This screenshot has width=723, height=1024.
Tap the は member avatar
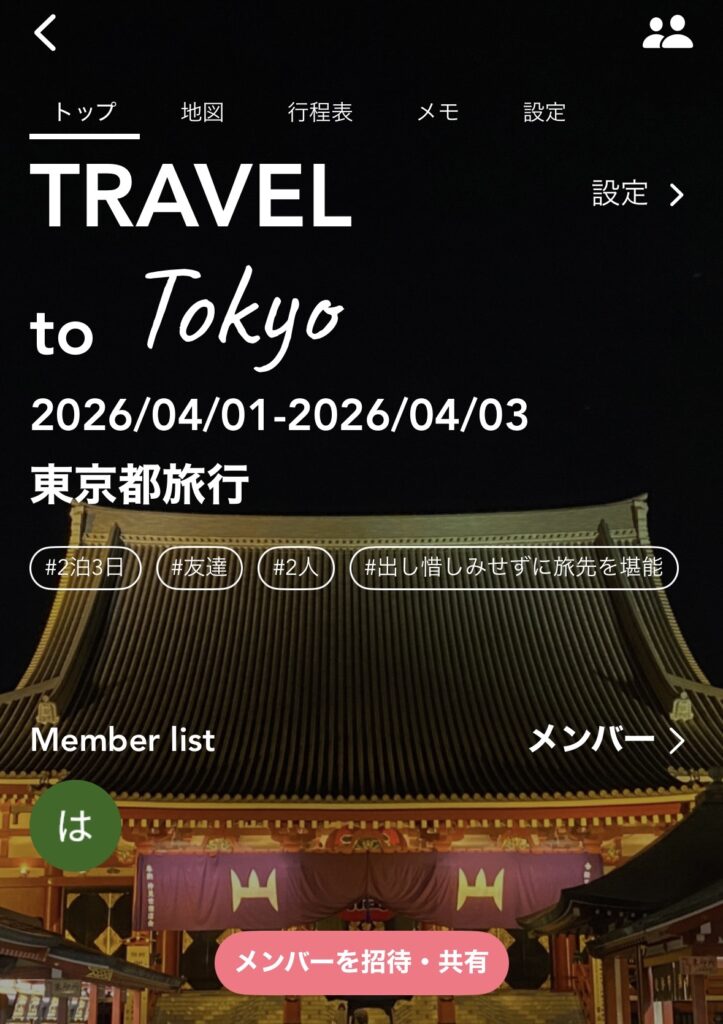coord(76,826)
